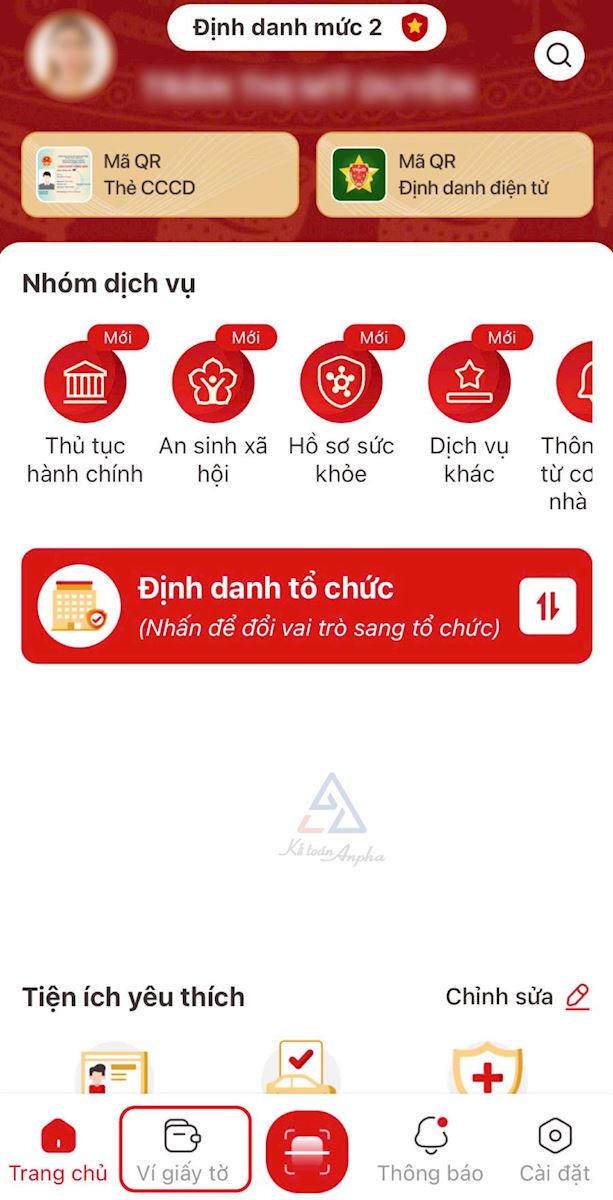Open Dịch vụ khác

point(469,382)
